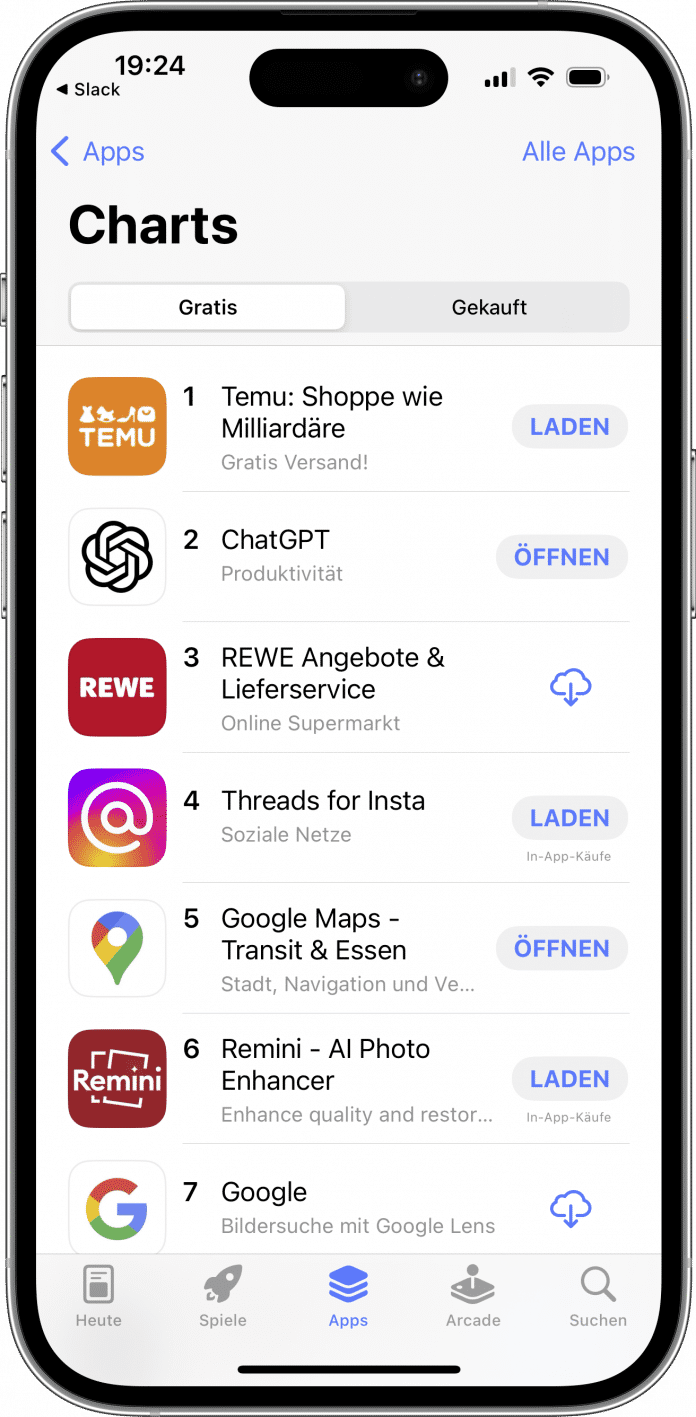
Task: Tap LADEN for the Temu app
Action: pos(569,427)
